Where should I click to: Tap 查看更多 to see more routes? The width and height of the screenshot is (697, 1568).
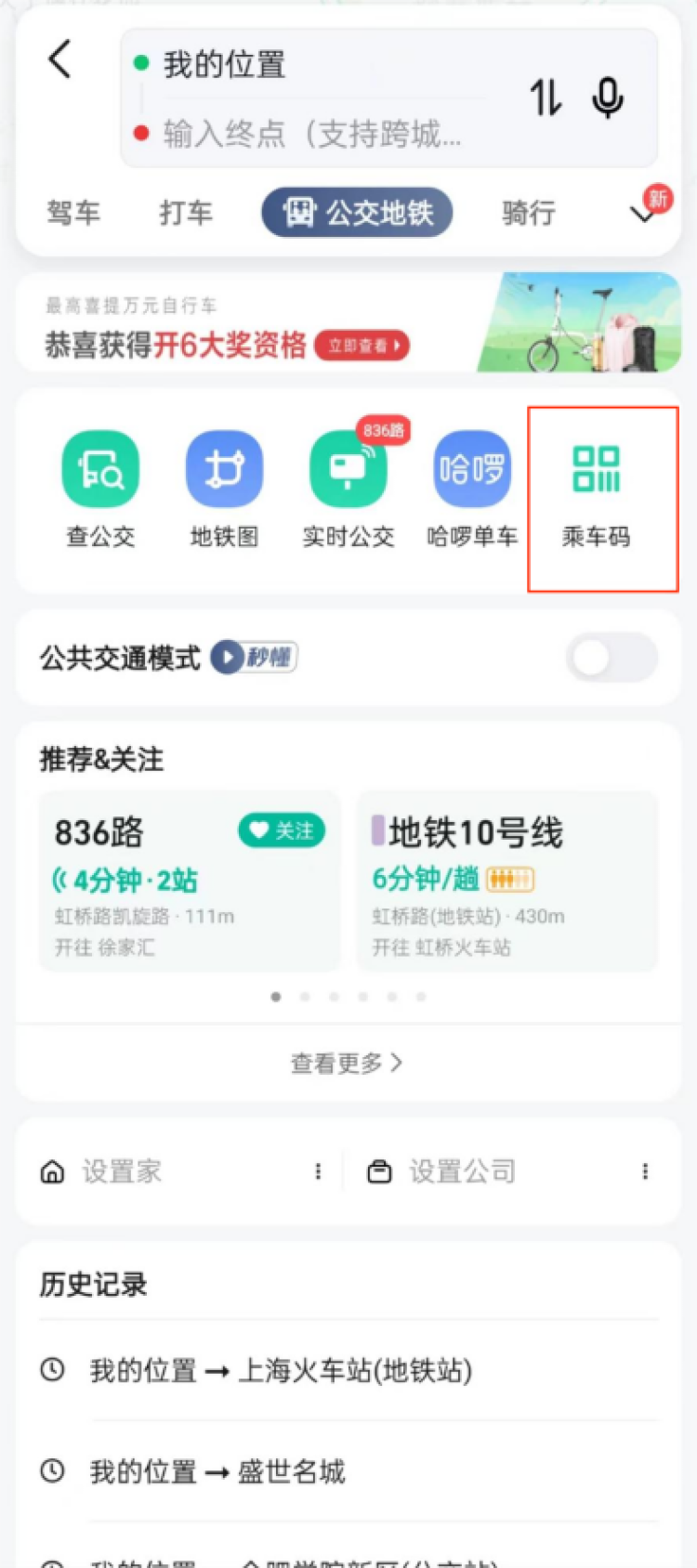347,1063
